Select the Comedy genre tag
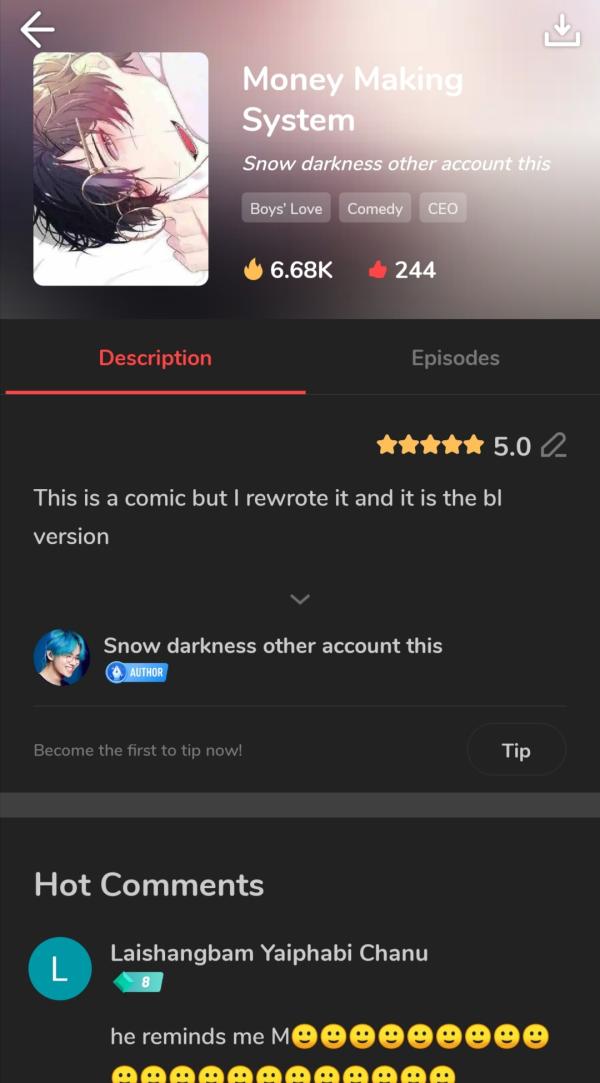Screen dimensions: 600x1083 point(375,208)
